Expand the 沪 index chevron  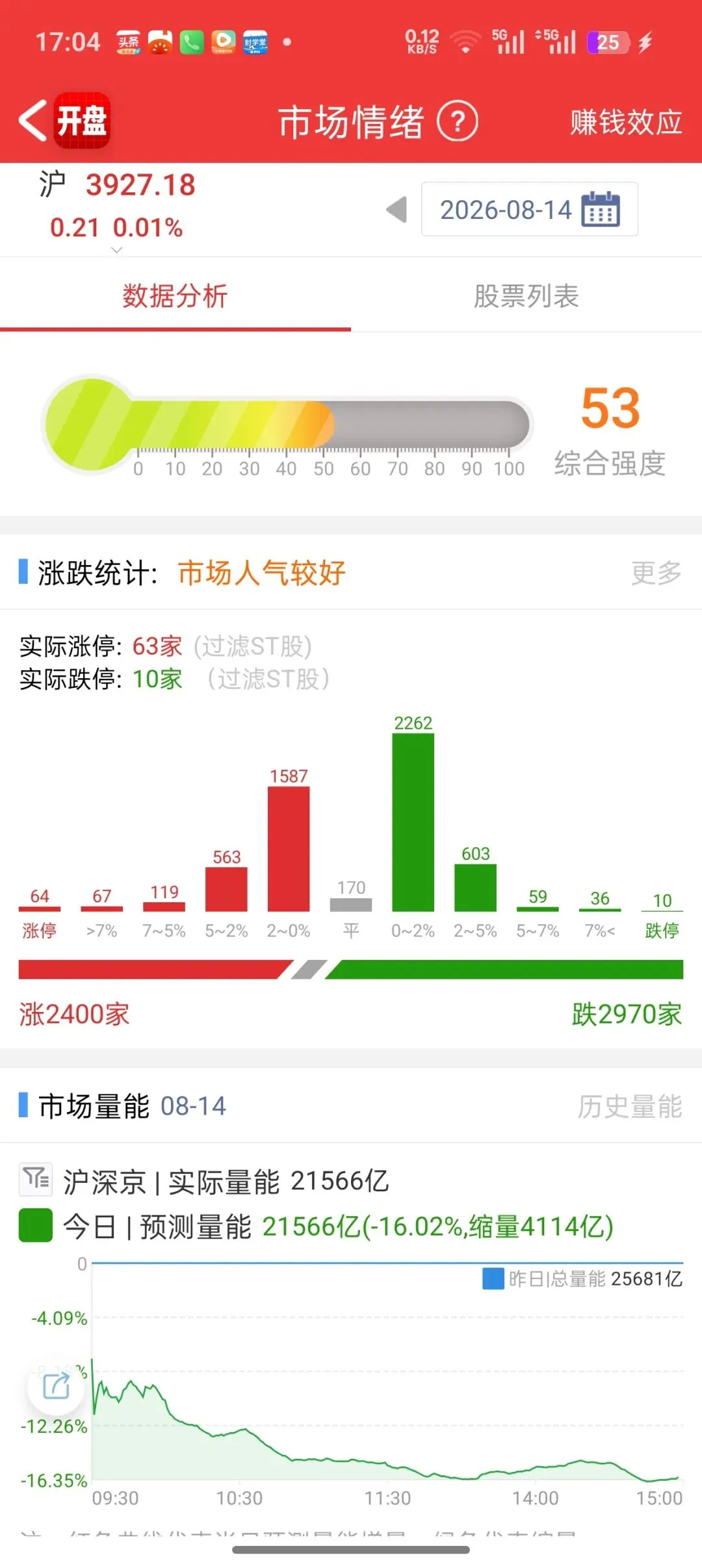pos(116,249)
